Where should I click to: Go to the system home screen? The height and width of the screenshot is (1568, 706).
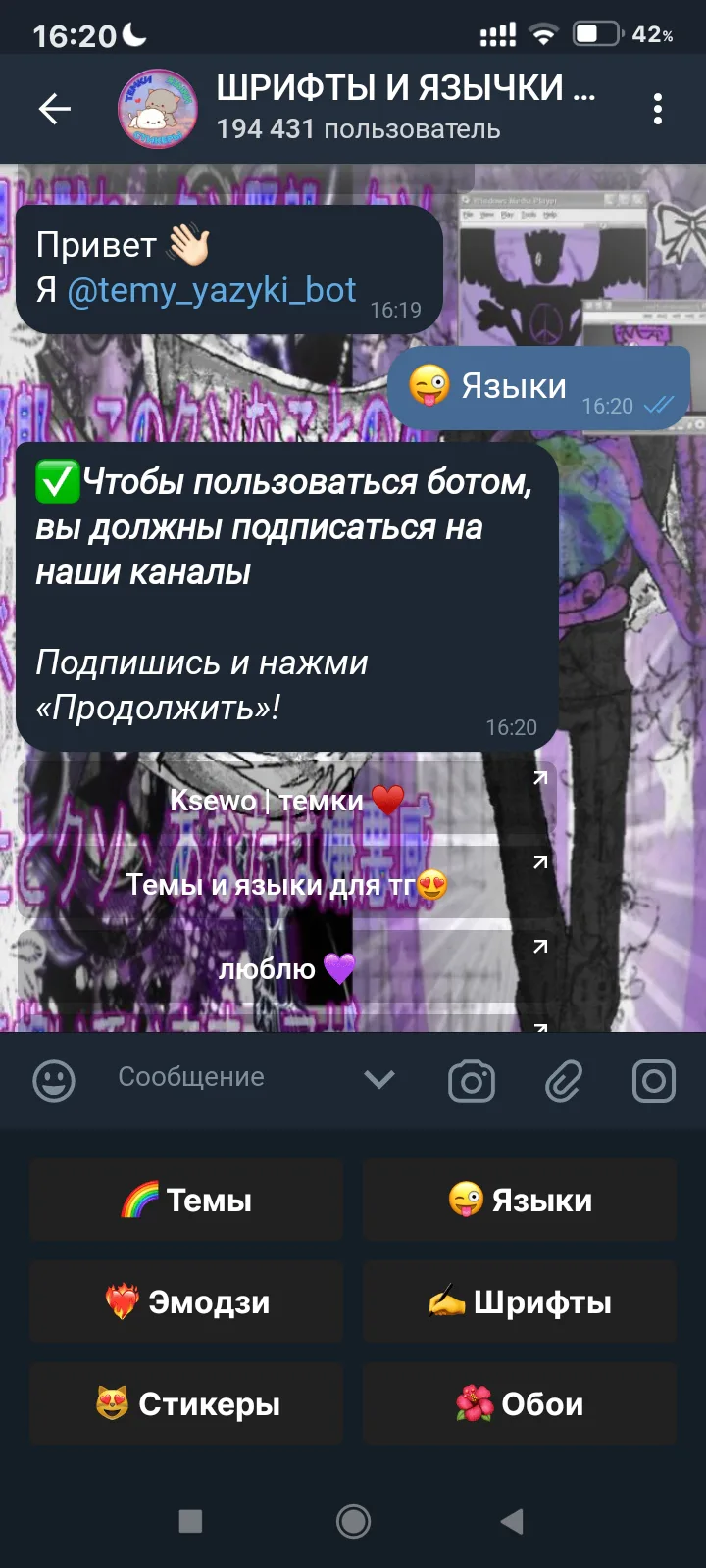click(353, 1521)
